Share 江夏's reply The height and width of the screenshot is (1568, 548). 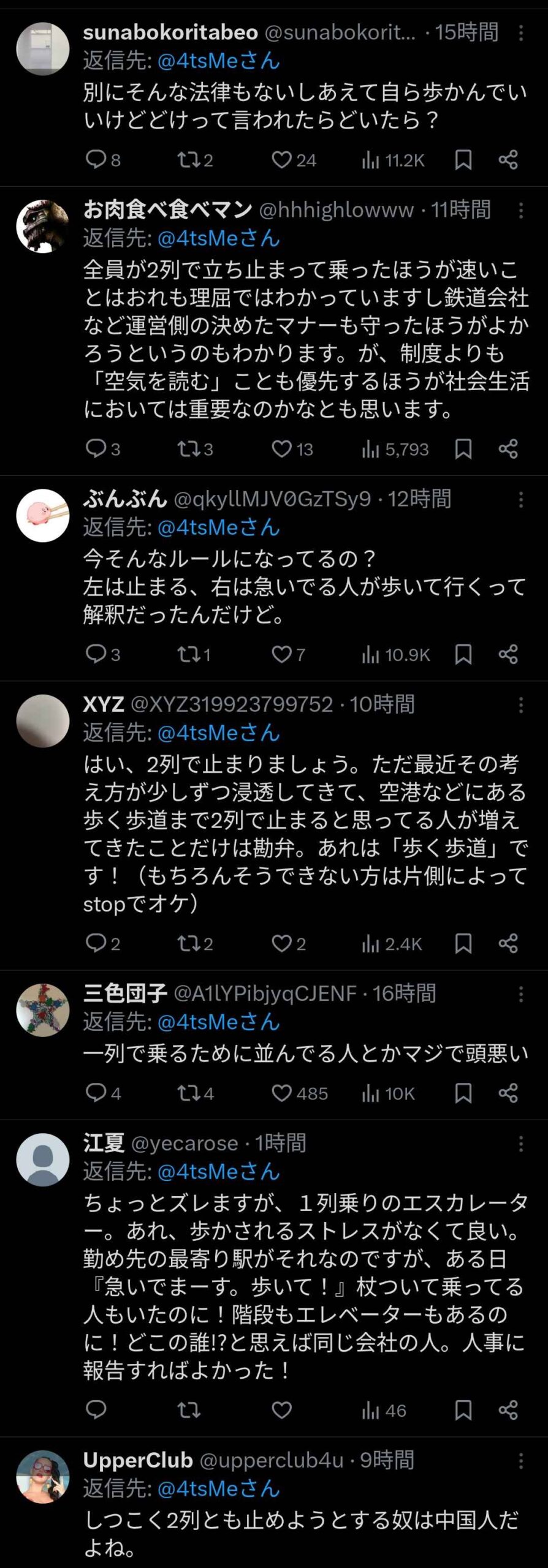click(508, 1410)
